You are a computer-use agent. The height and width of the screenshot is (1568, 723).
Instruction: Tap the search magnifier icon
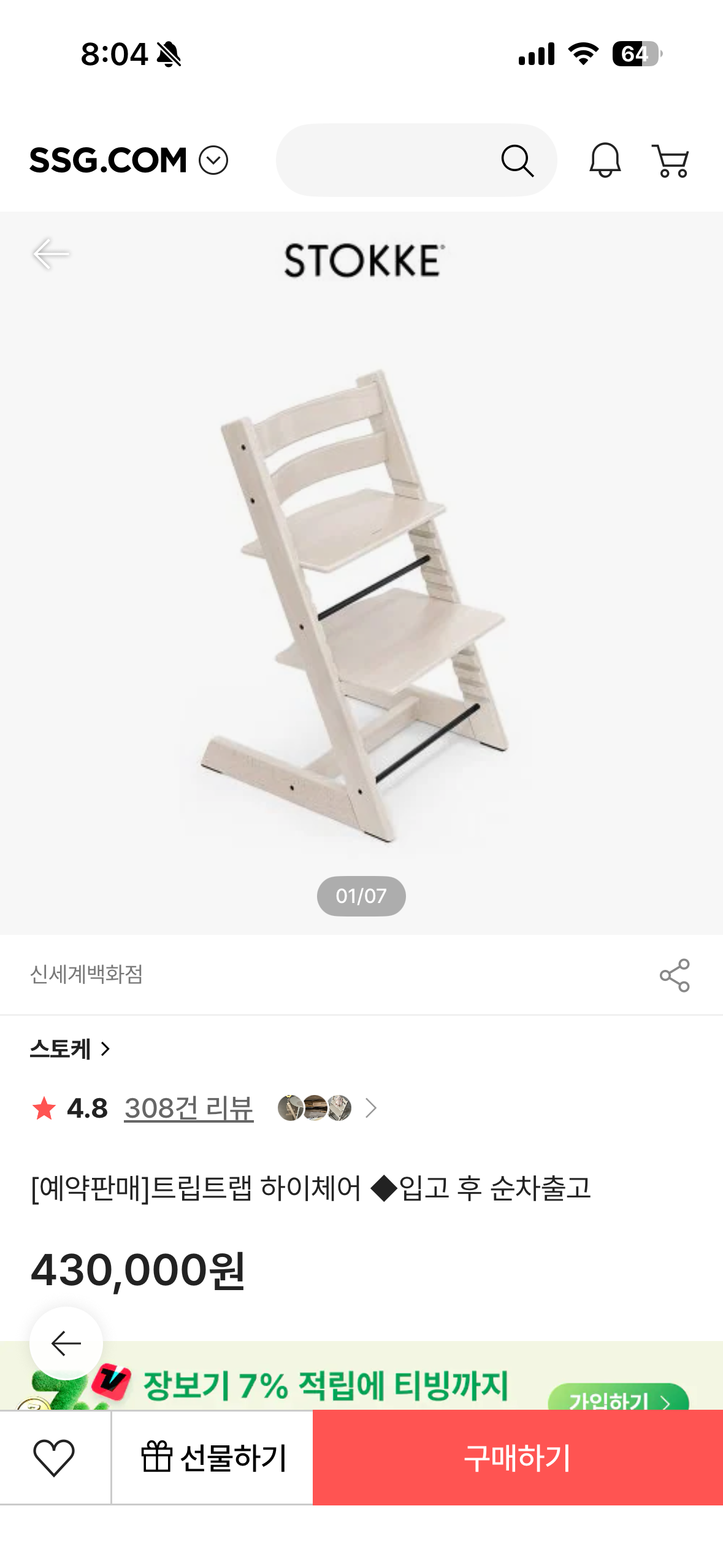pyautogui.click(x=518, y=159)
